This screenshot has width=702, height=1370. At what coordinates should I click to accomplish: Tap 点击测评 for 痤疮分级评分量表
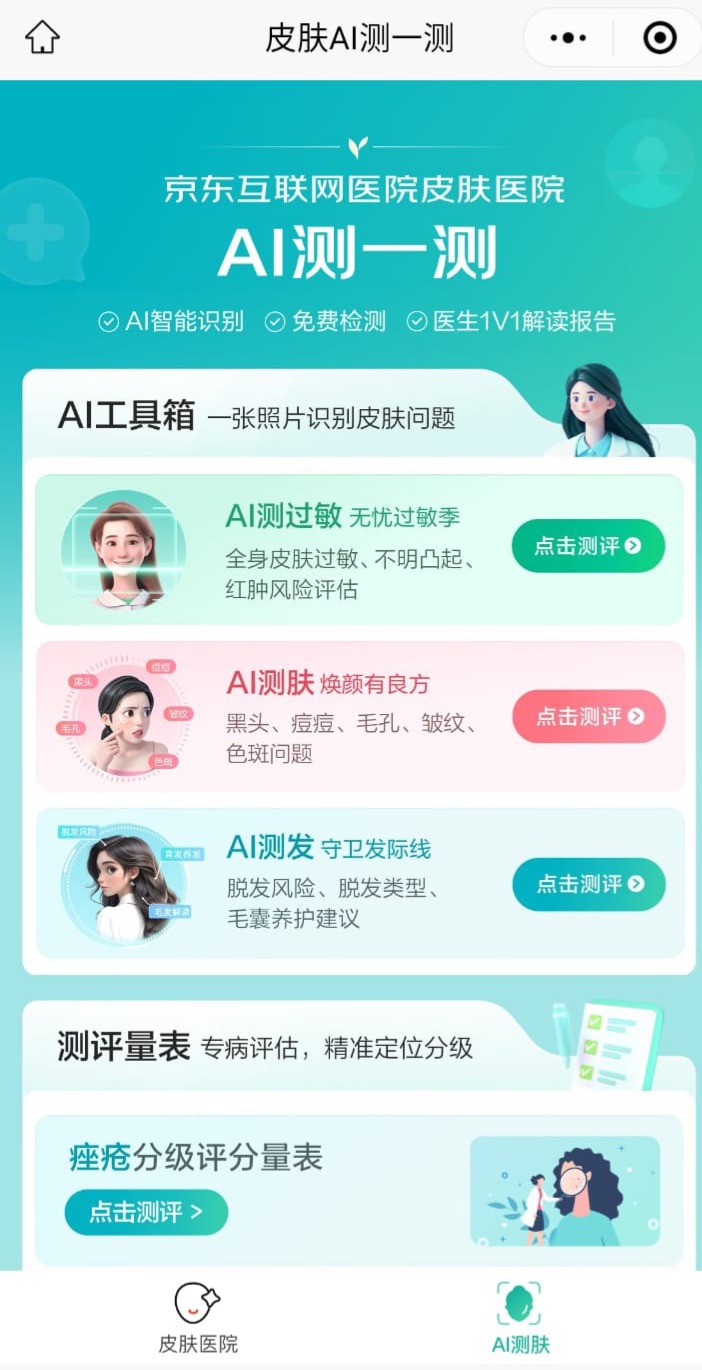pyautogui.click(x=146, y=1212)
